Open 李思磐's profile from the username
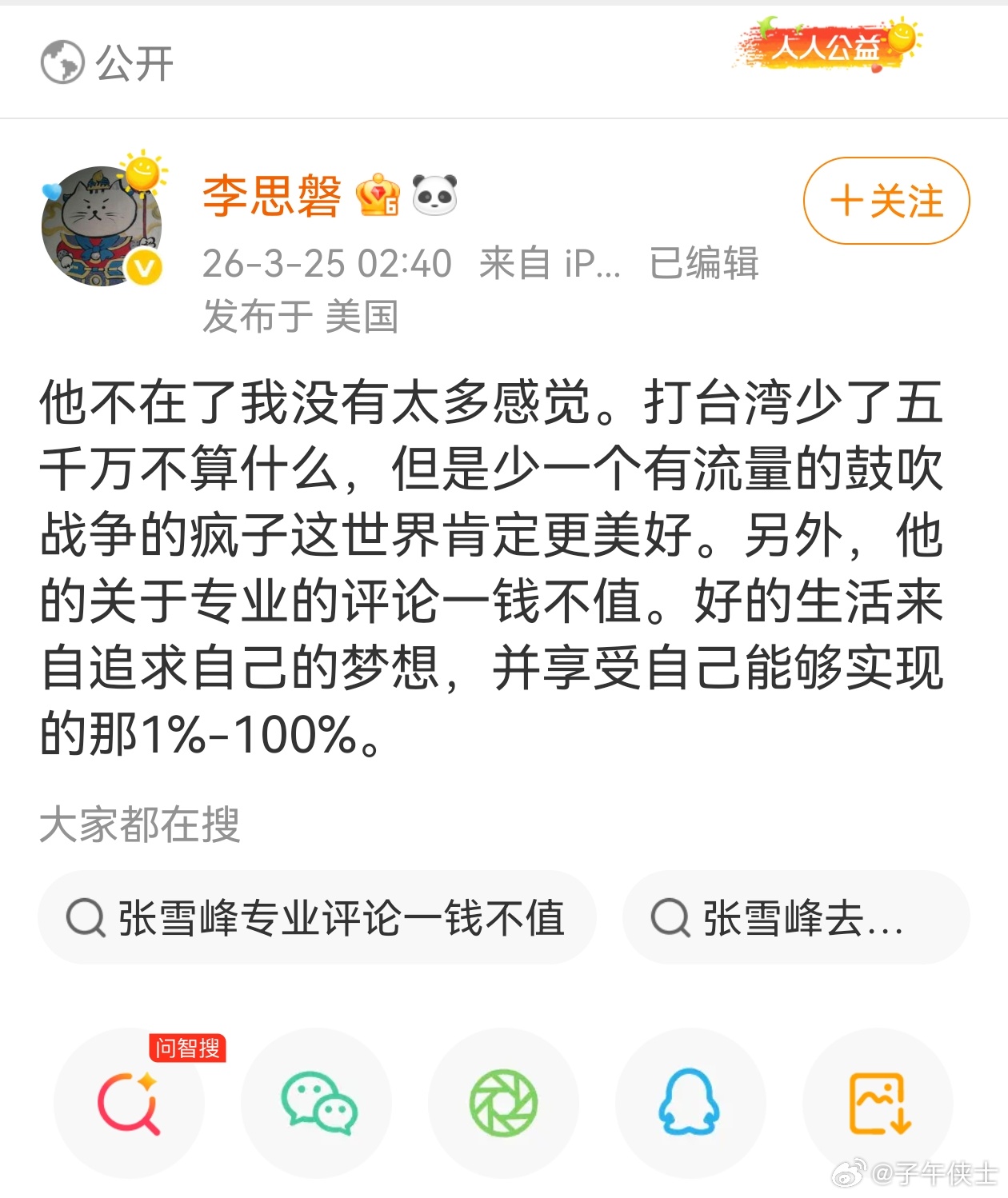Image resolution: width=1008 pixels, height=1198 pixels. coord(272,194)
